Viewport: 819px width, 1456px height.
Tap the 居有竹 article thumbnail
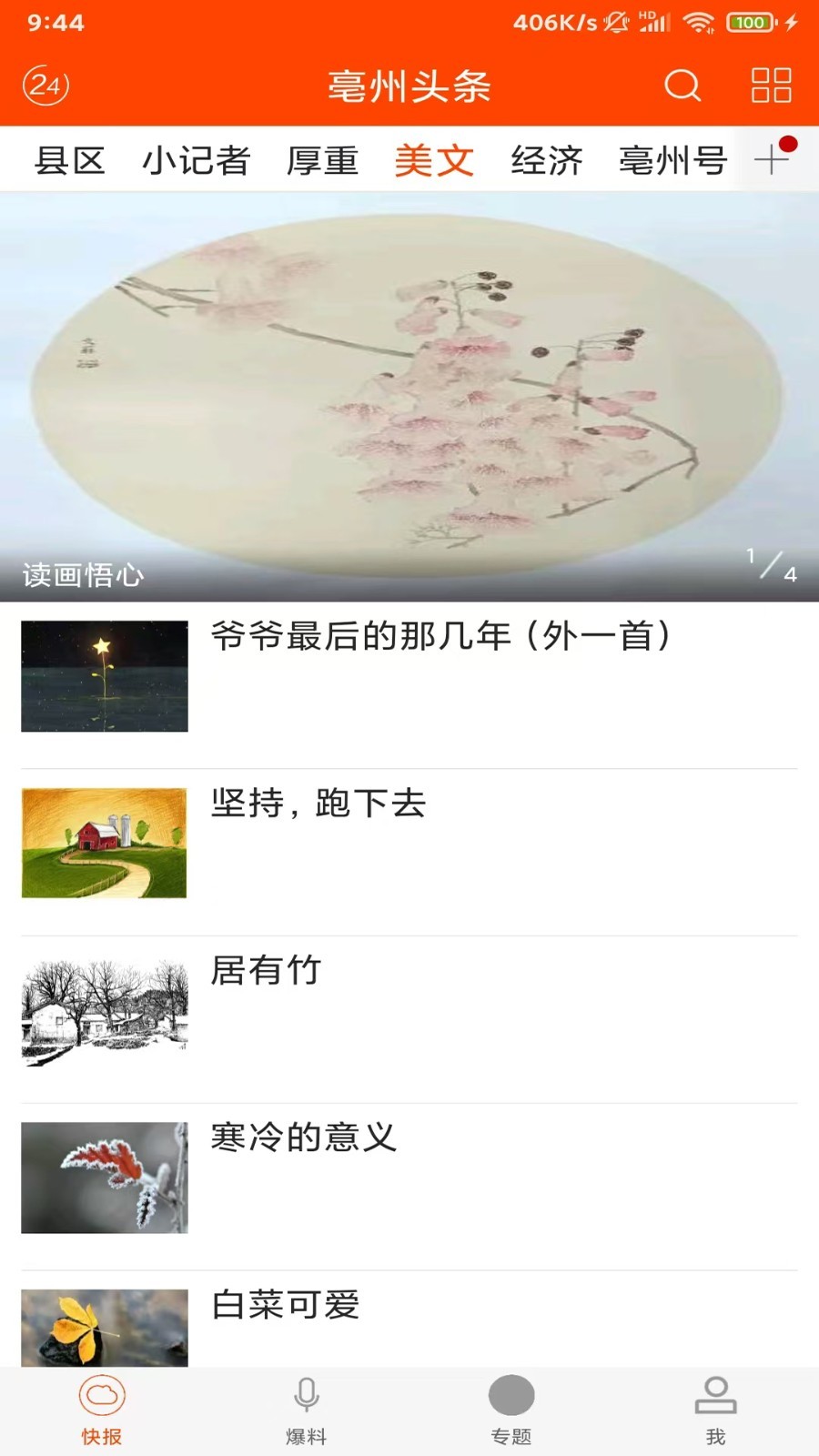point(104,1010)
